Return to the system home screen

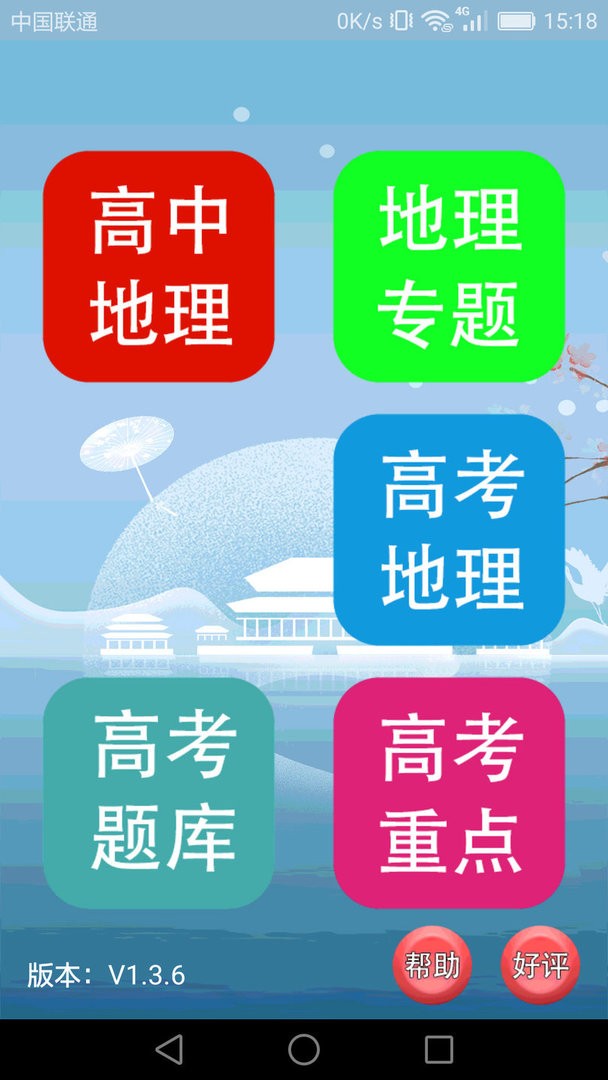click(x=304, y=1049)
